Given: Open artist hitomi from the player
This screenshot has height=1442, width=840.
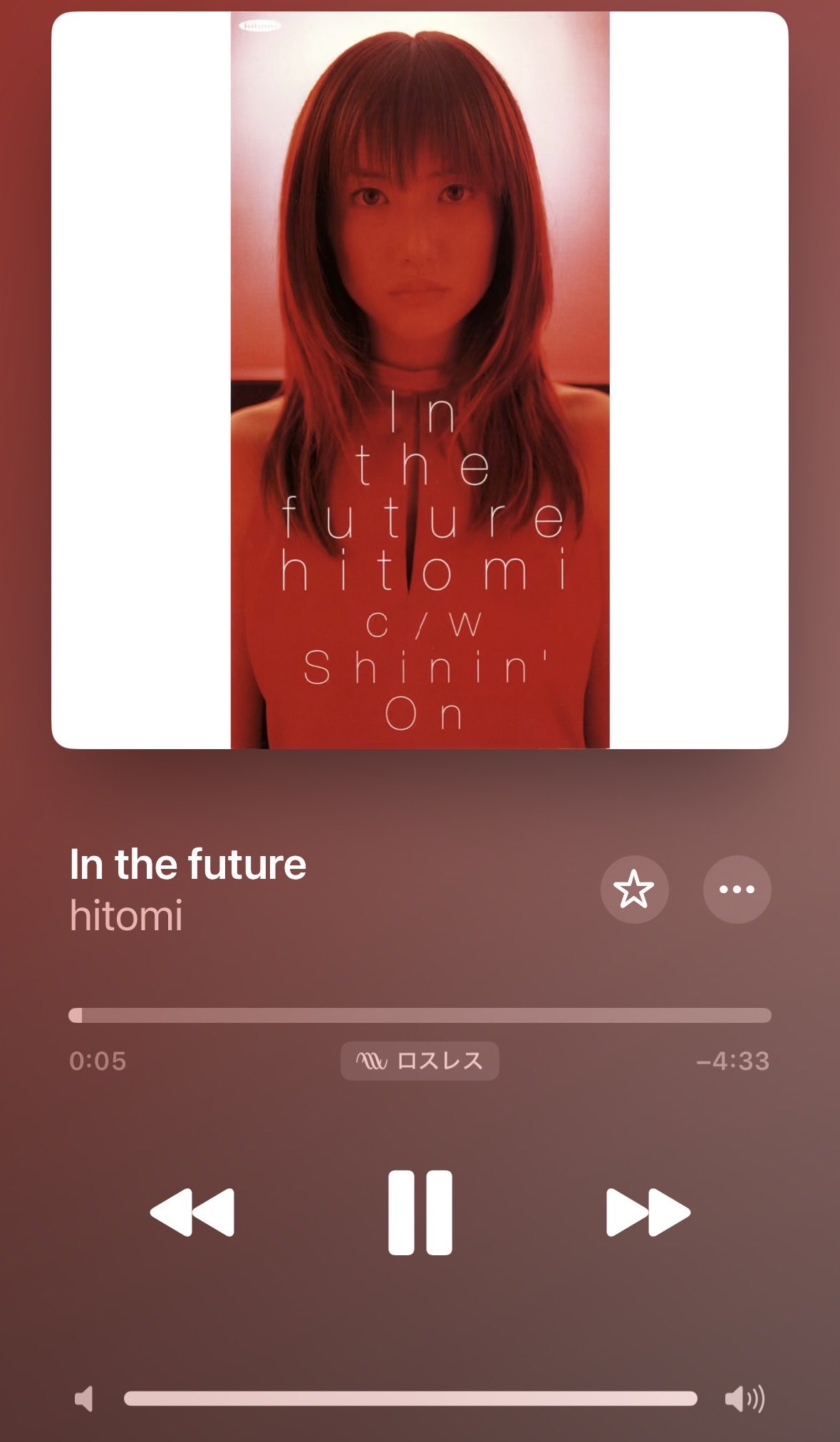Looking at the screenshot, I should coord(126,915).
